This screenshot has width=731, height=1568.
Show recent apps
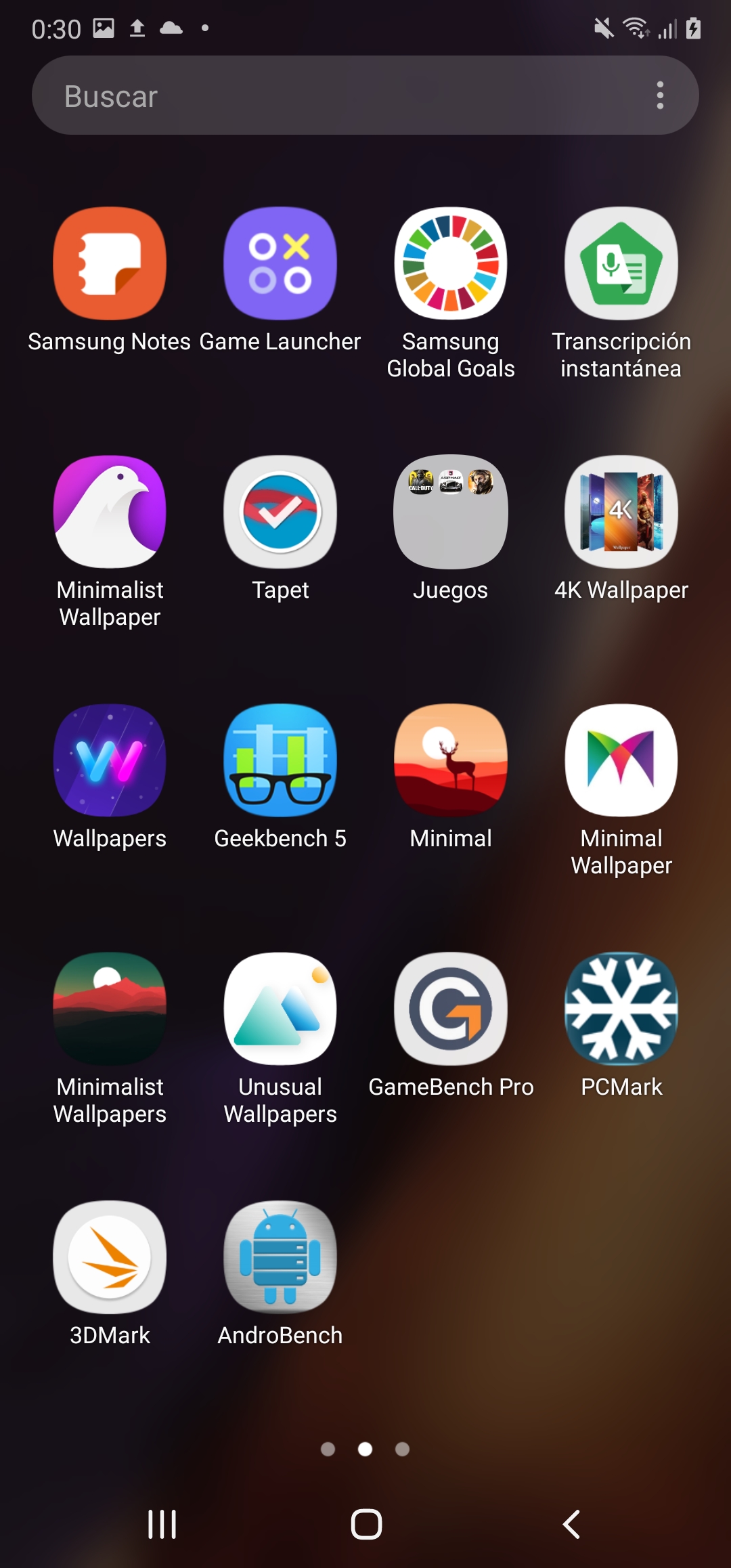click(x=162, y=1525)
